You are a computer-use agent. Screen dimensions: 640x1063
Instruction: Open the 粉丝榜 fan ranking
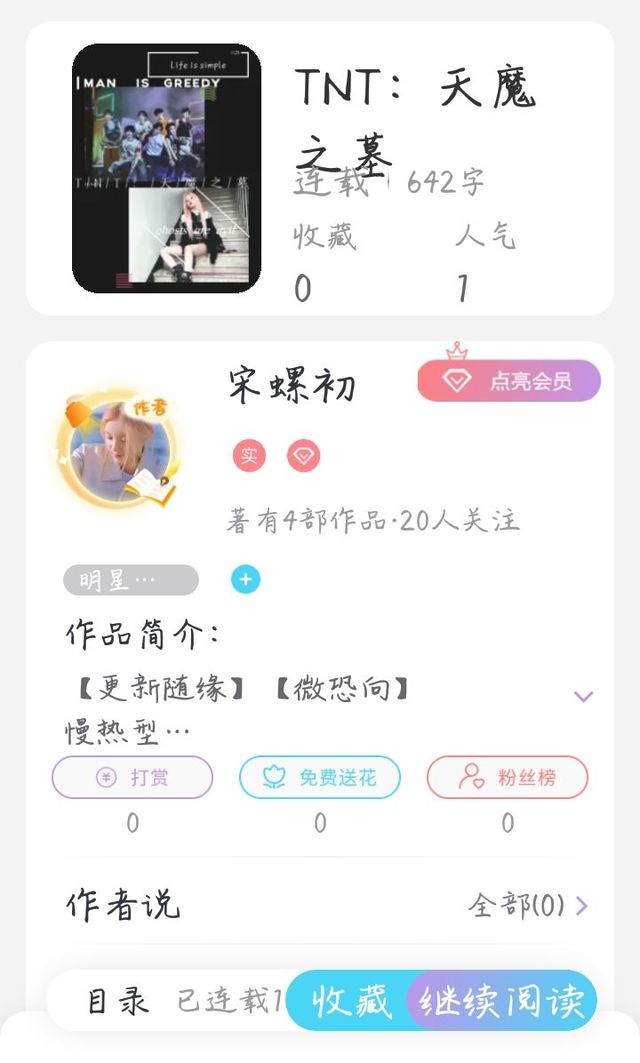pyautogui.click(x=507, y=777)
